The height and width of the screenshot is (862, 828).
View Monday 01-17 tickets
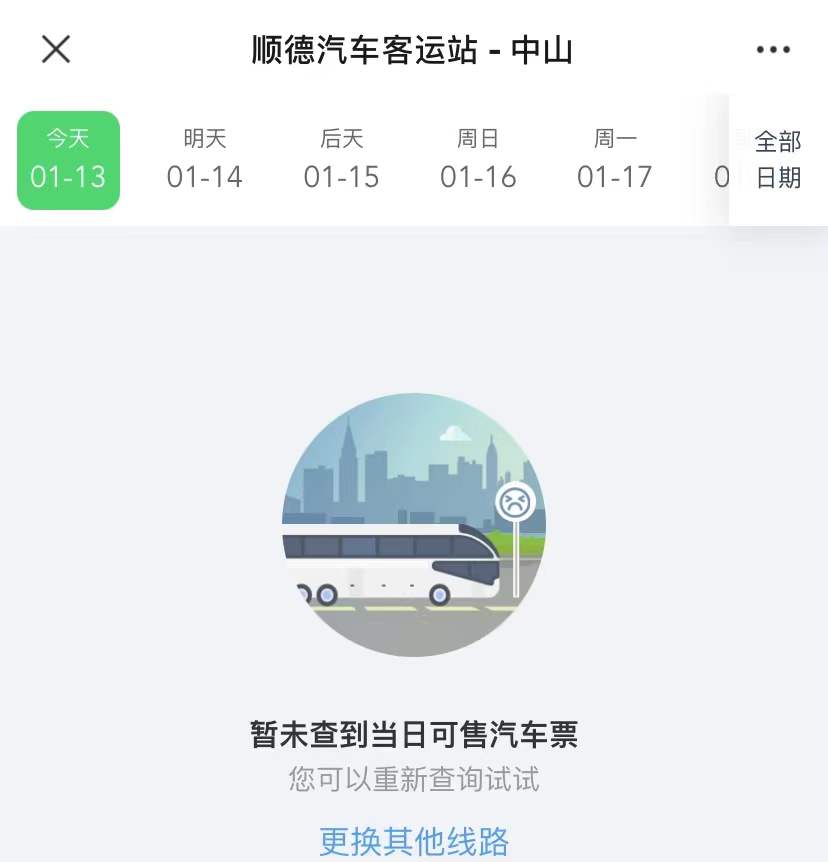point(615,160)
